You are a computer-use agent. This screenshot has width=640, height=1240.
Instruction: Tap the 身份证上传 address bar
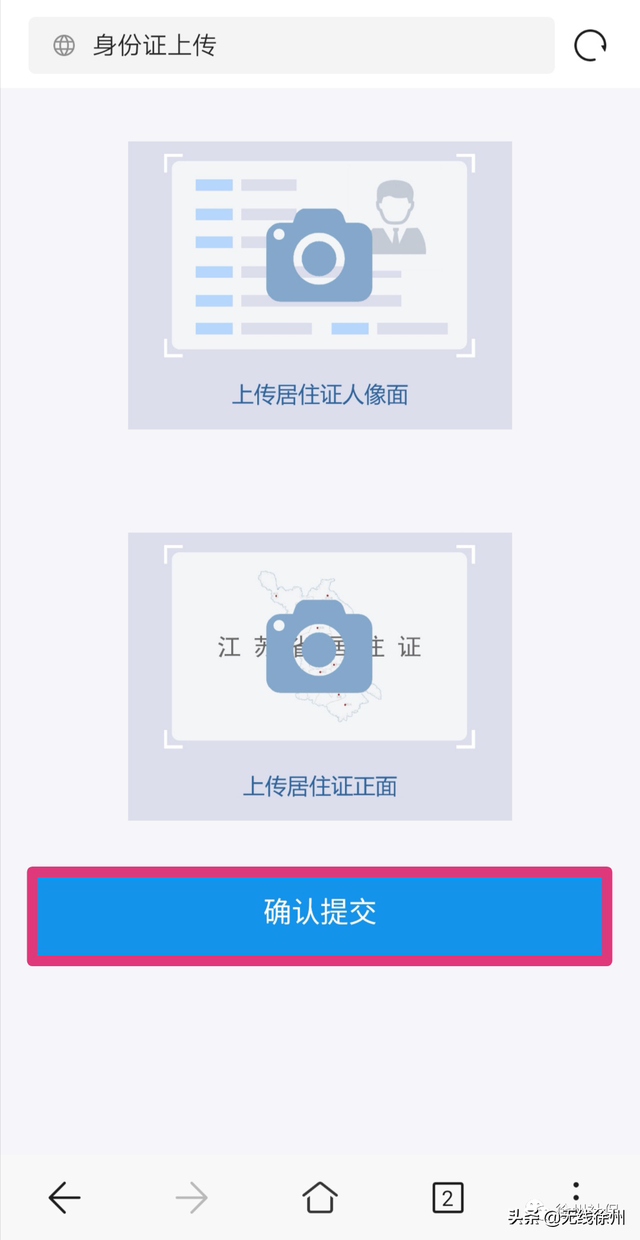coord(290,45)
